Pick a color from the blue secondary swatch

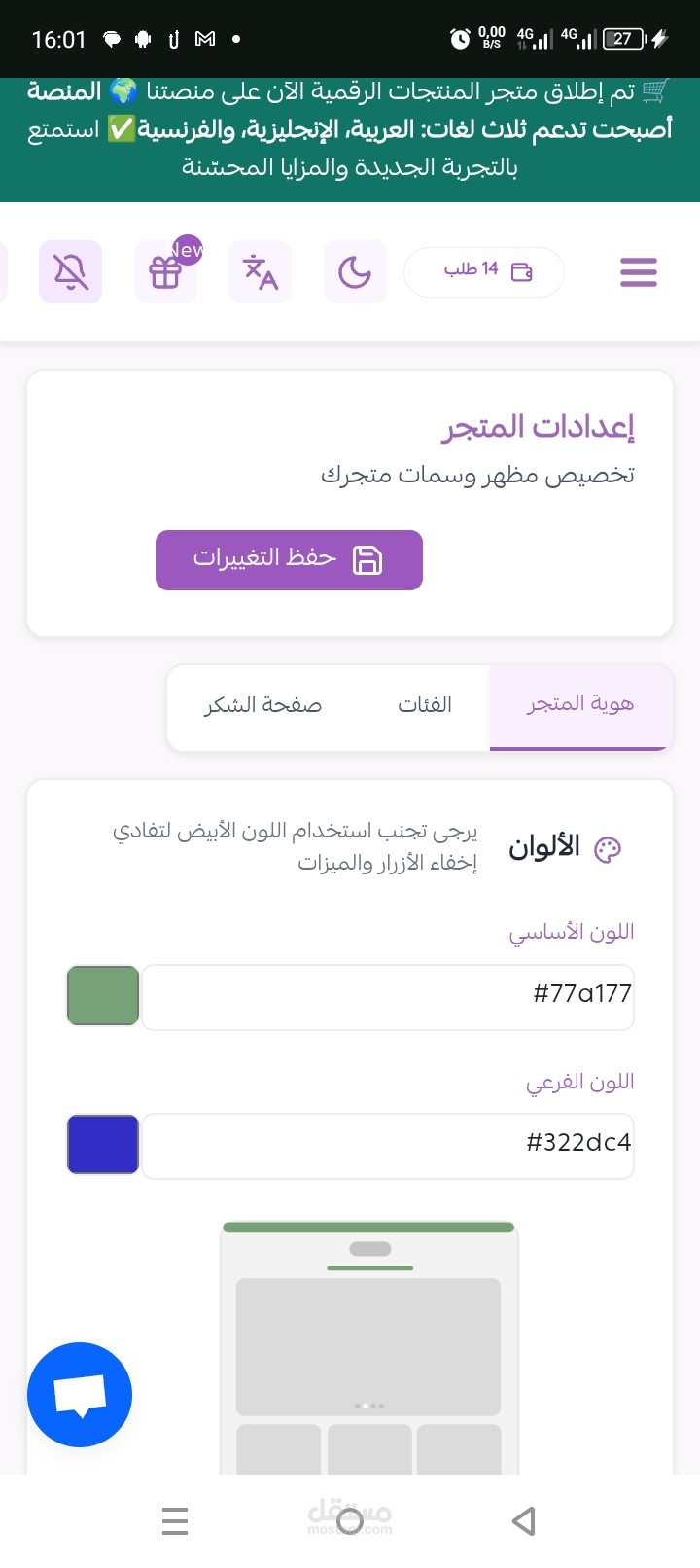(x=103, y=1145)
